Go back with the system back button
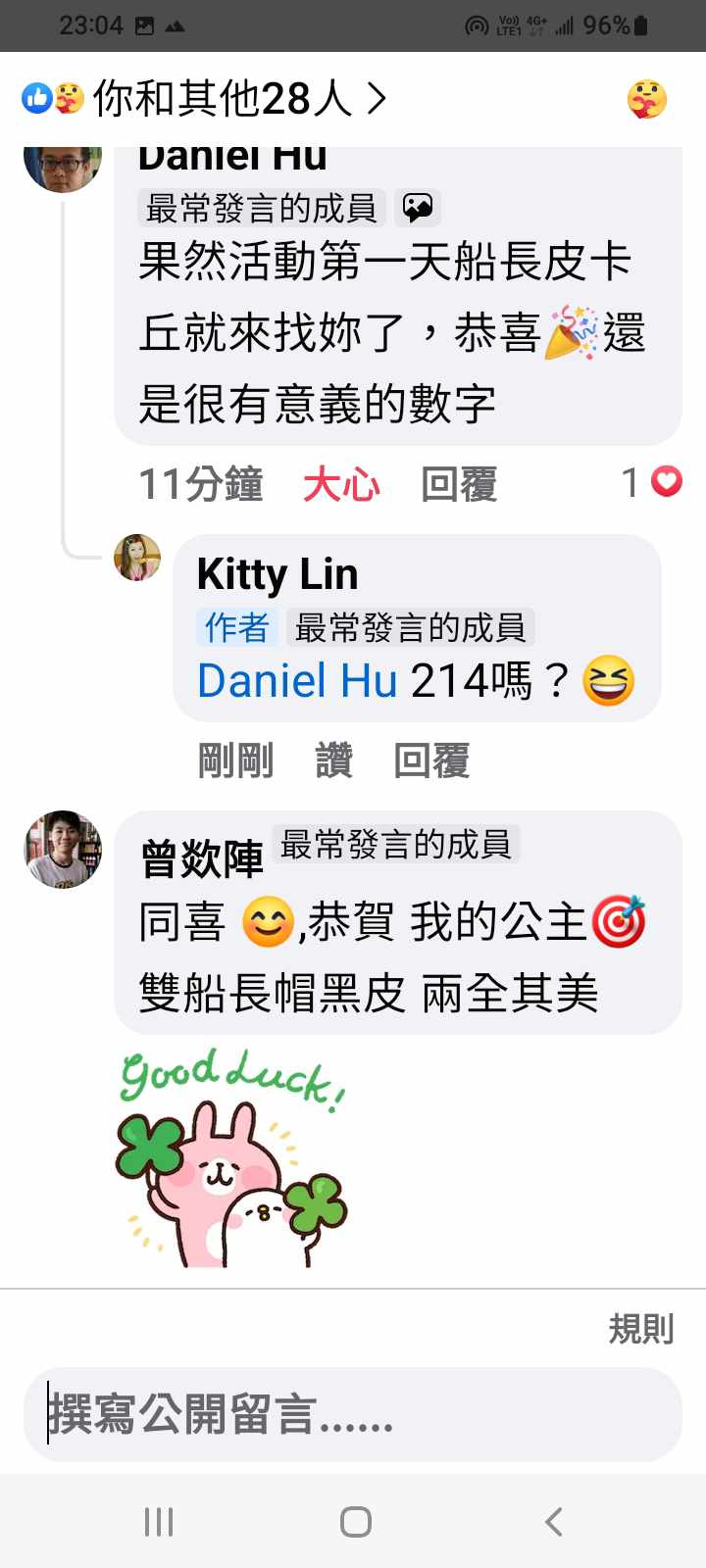The width and height of the screenshot is (706, 1568). (553, 1522)
